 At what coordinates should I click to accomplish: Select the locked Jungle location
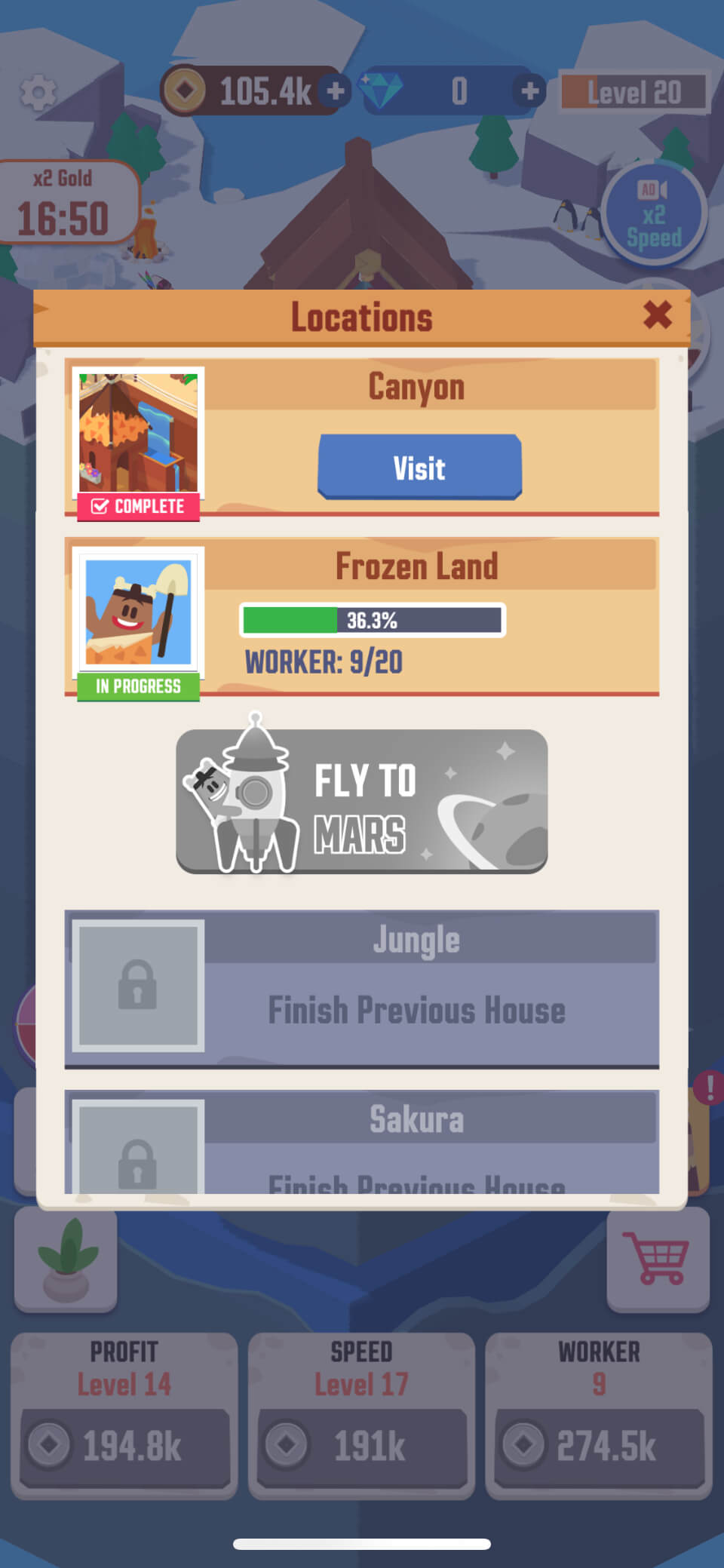[x=362, y=988]
